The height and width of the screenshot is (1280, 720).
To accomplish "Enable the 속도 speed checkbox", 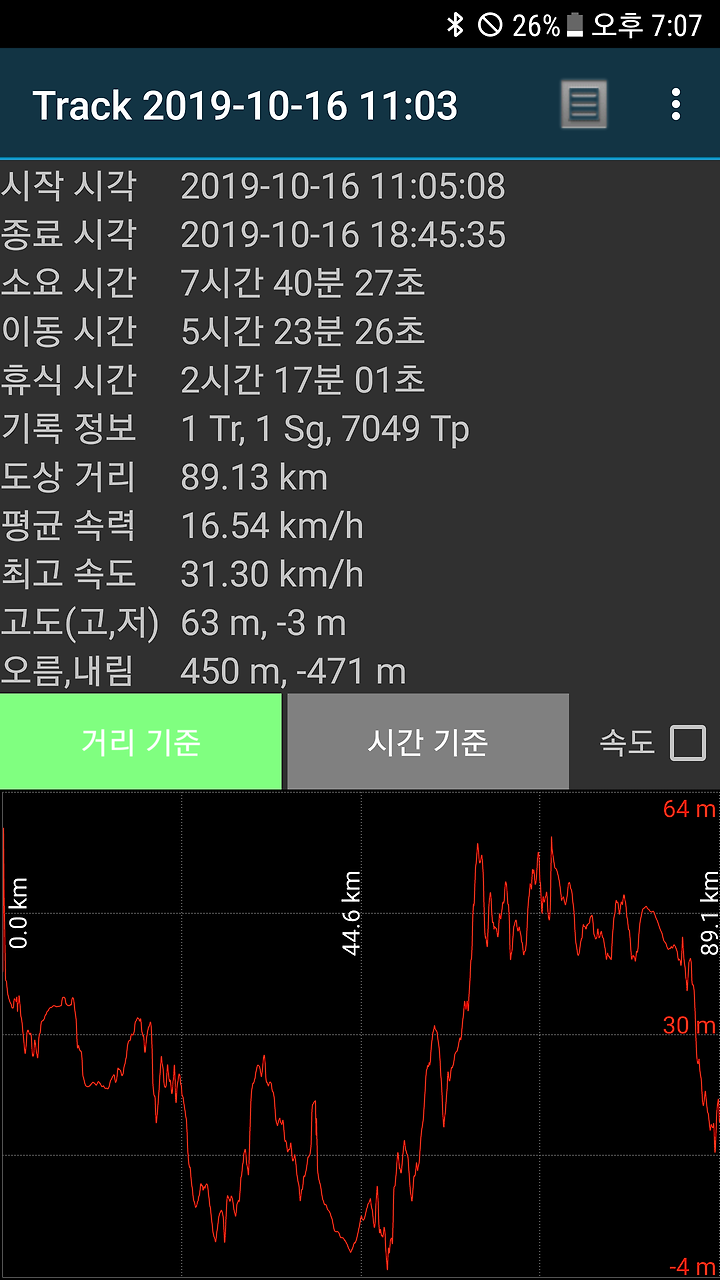I will [x=688, y=743].
